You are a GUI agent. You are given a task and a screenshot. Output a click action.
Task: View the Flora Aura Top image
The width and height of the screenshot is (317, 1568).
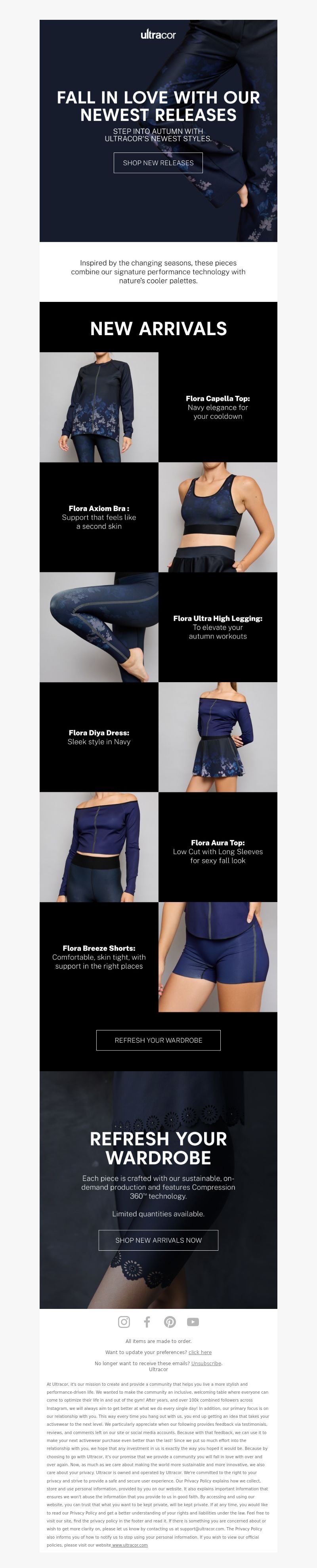pyautogui.click(x=99, y=847)
